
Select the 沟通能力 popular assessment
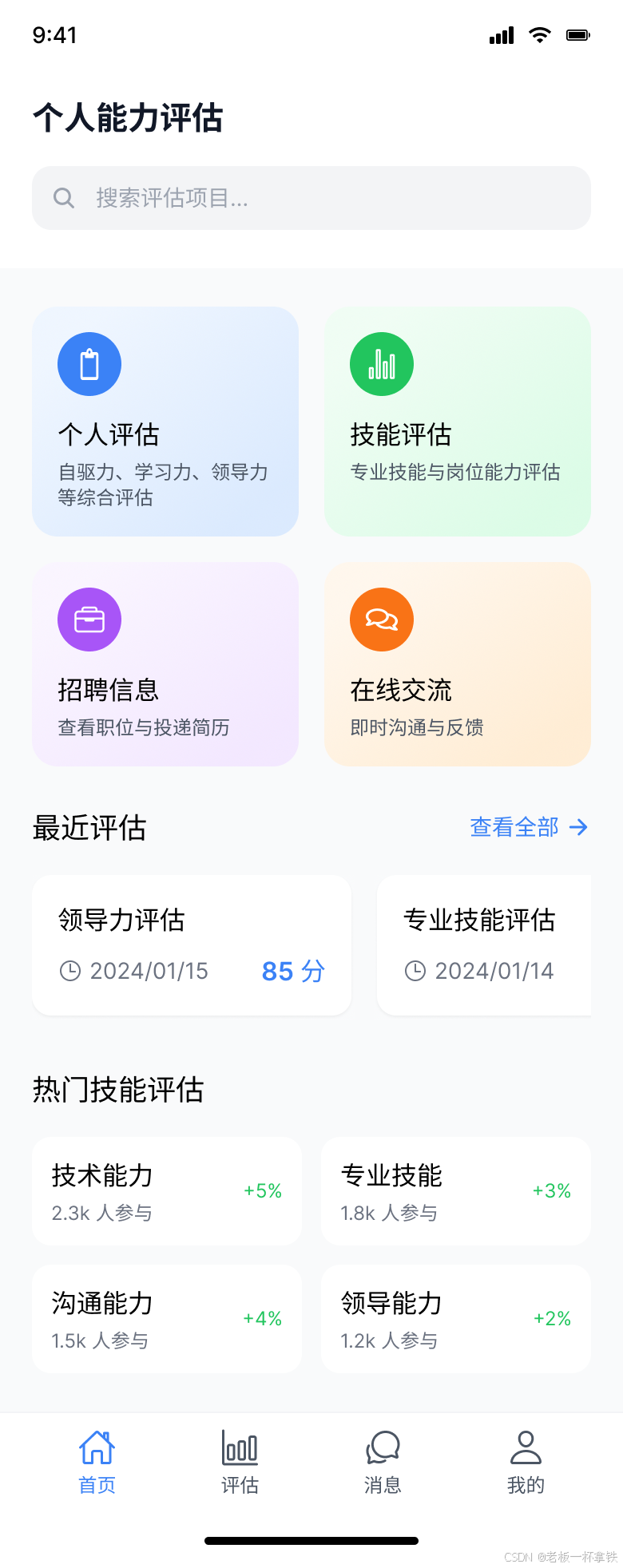pos(167,1319)
